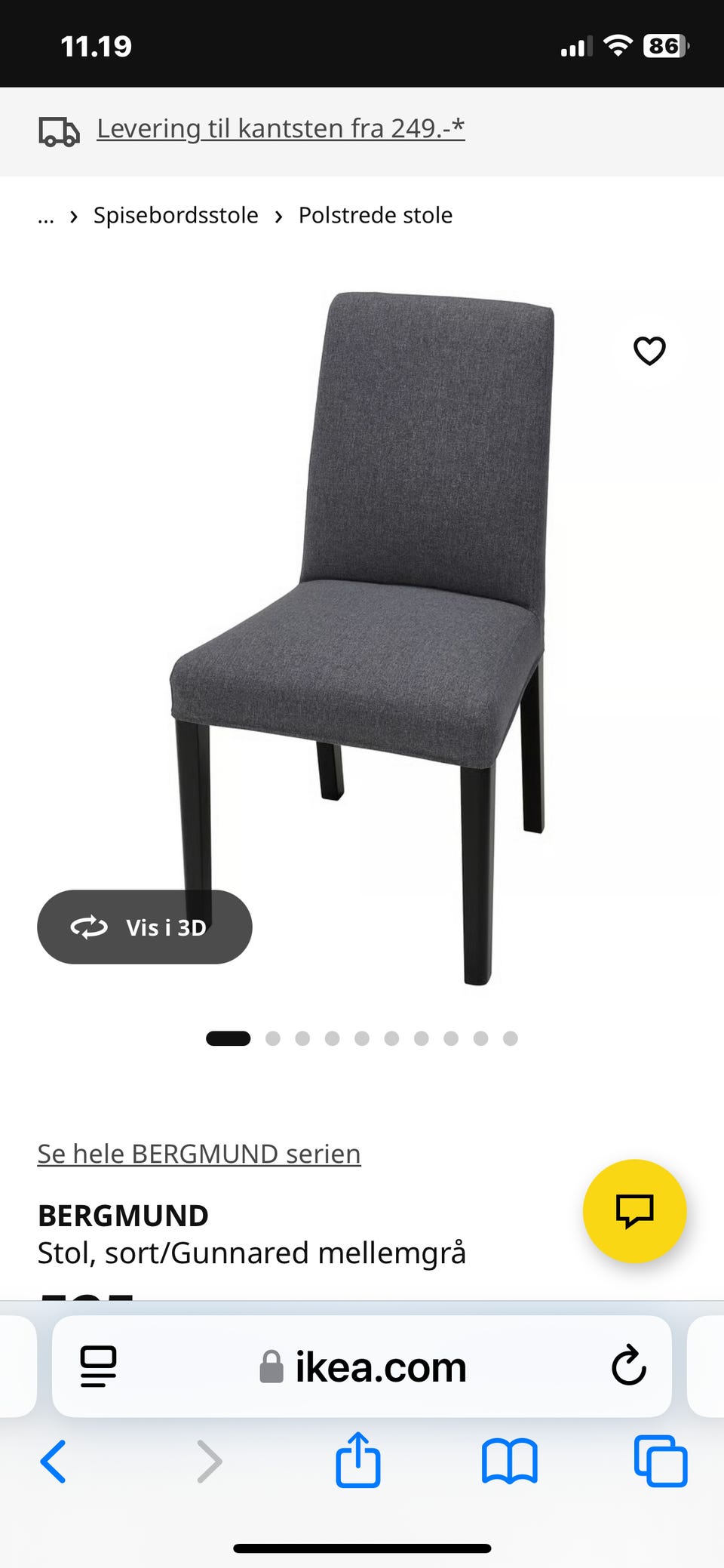The height and width of the screenshot is (1568, 724).
Task: Open the yellow chat bubble
Action: click(x=634, y=1210)
